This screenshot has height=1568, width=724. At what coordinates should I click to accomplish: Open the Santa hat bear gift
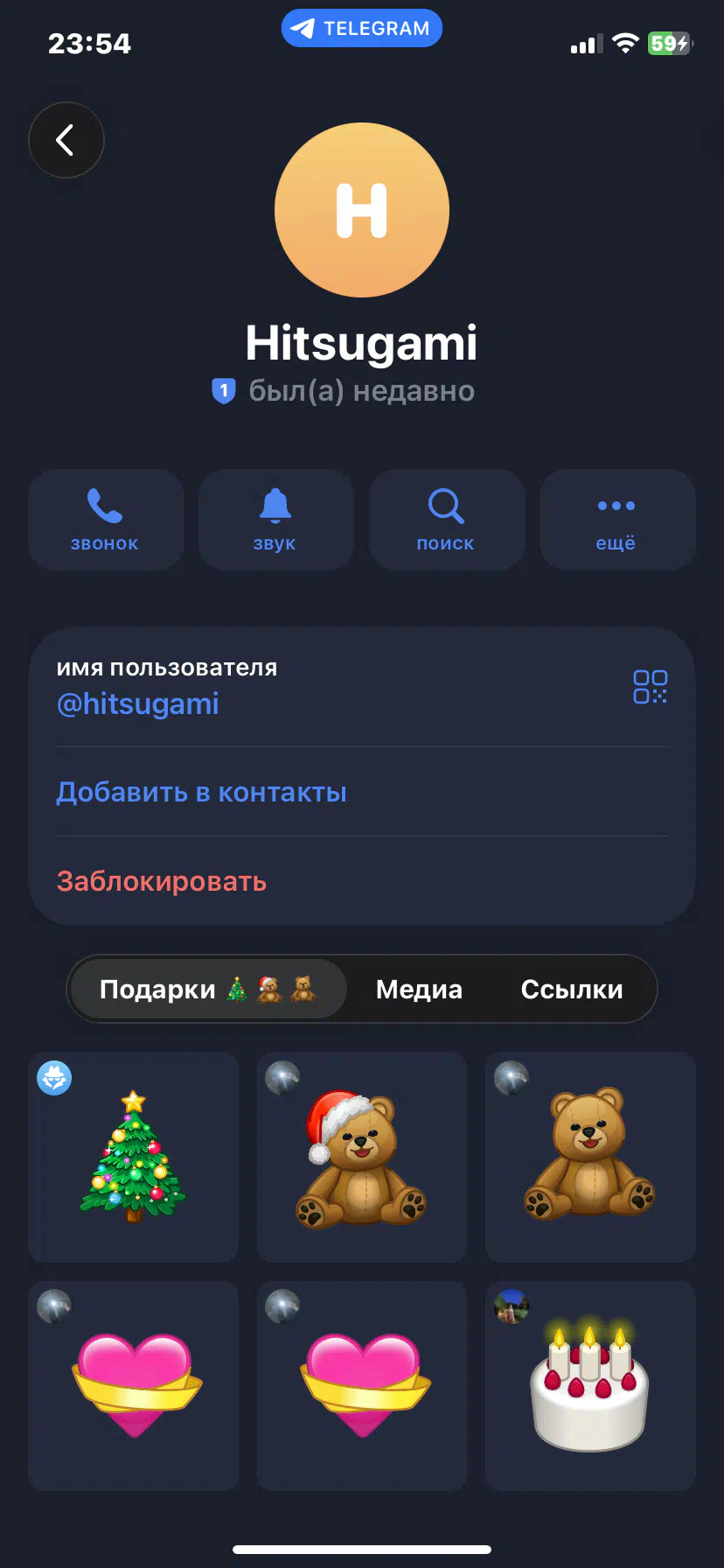[x=361, y=1157]
